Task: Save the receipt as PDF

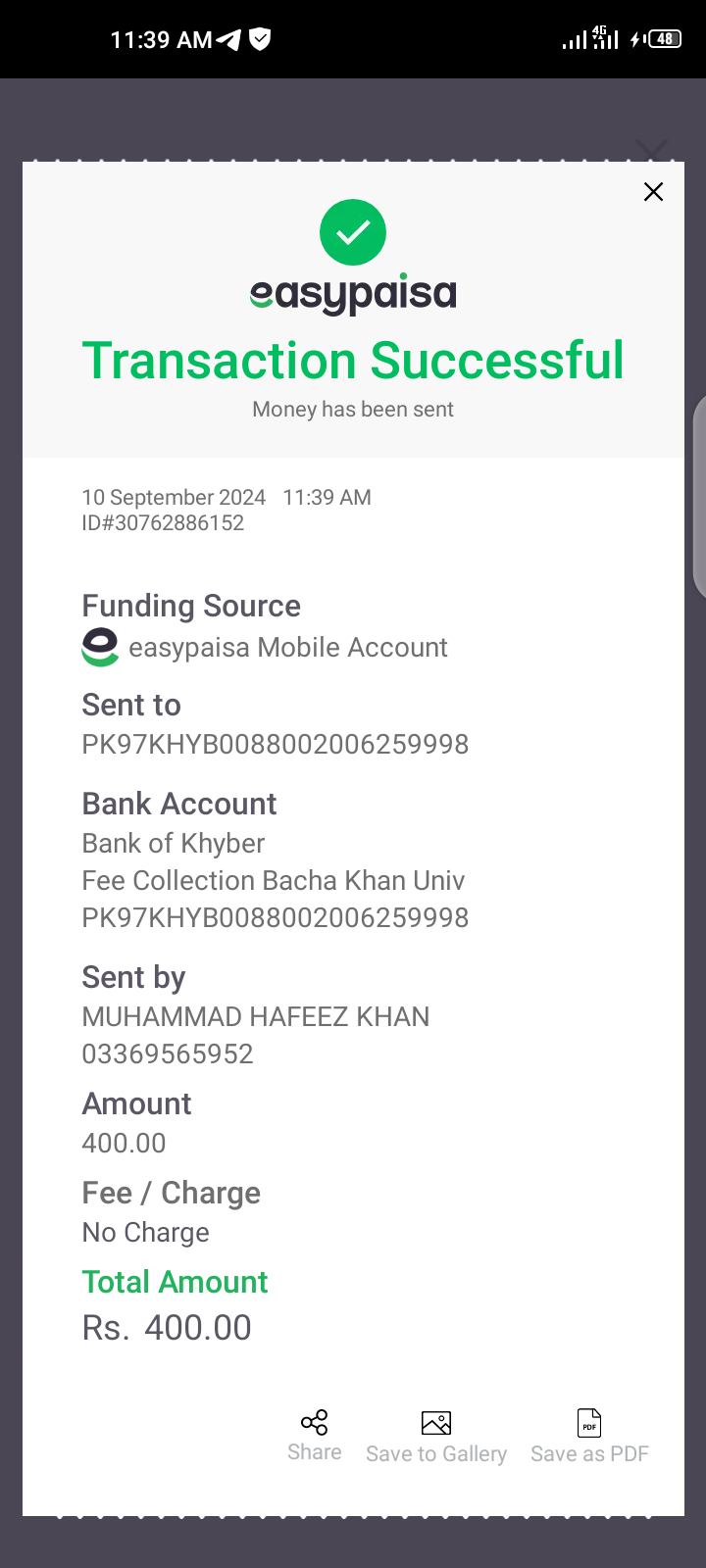Action: point(589,1437)
